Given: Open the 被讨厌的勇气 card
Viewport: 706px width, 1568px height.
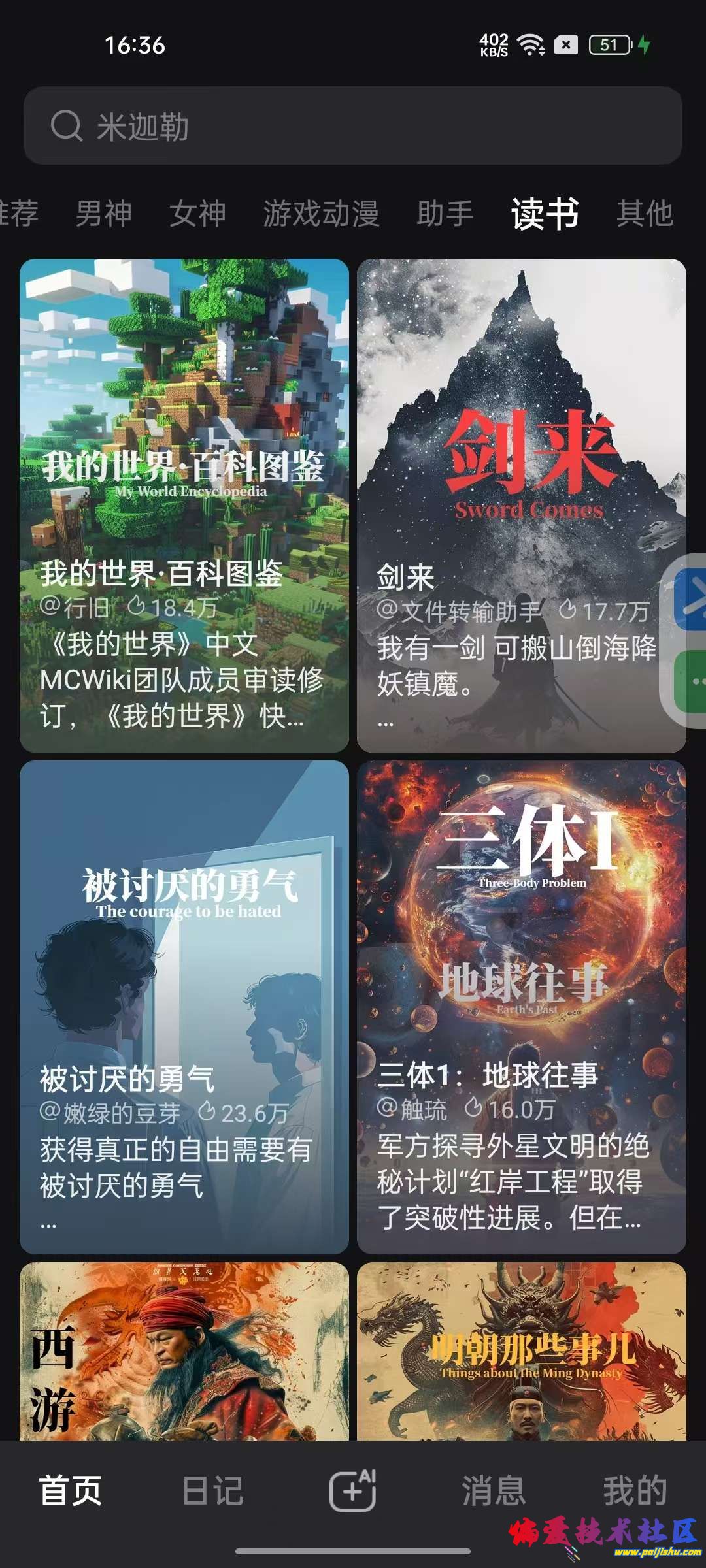Looking at the screenshot, I should click(184, 1007).
